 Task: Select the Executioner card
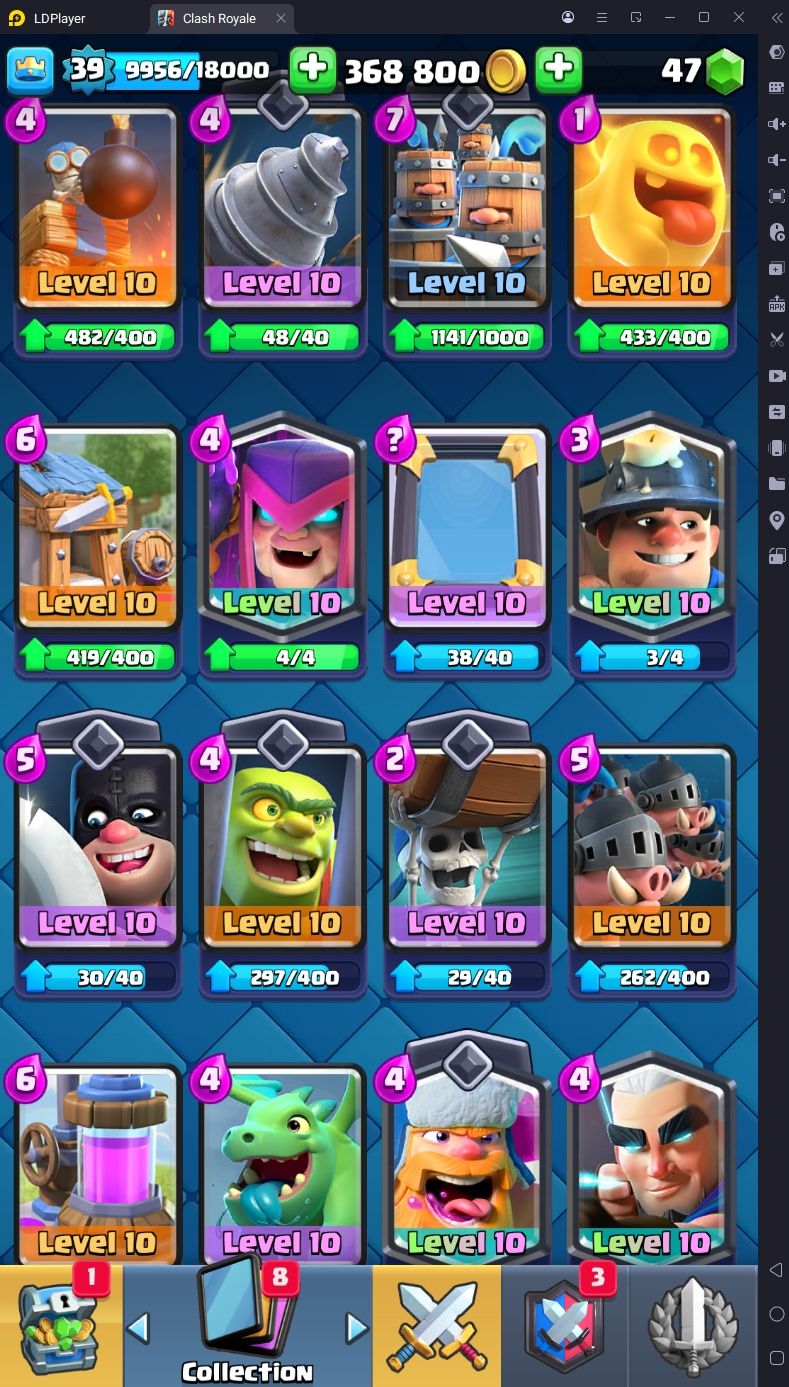(x=97, y=850)
